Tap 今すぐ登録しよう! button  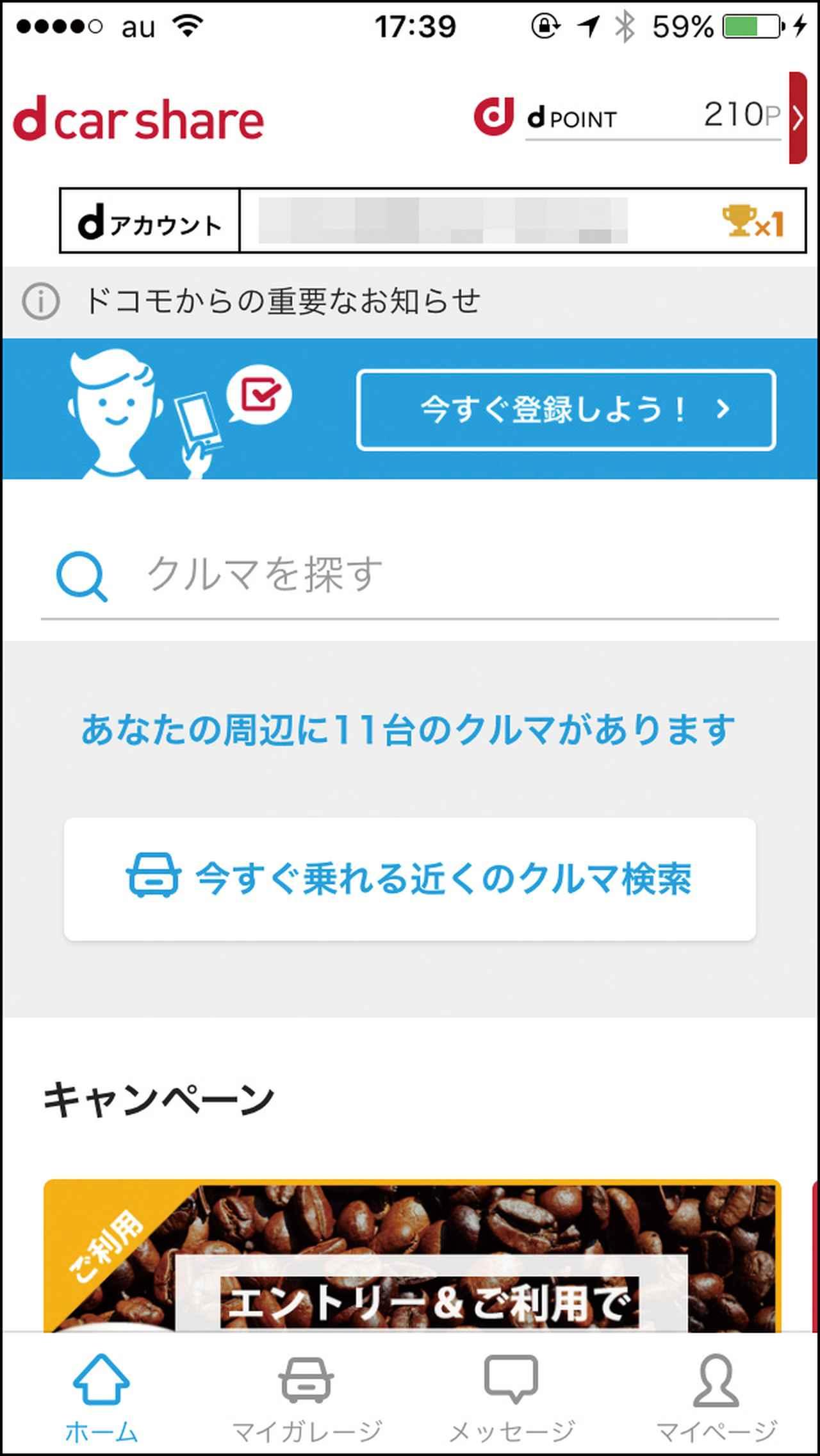[x=566, y=409]
